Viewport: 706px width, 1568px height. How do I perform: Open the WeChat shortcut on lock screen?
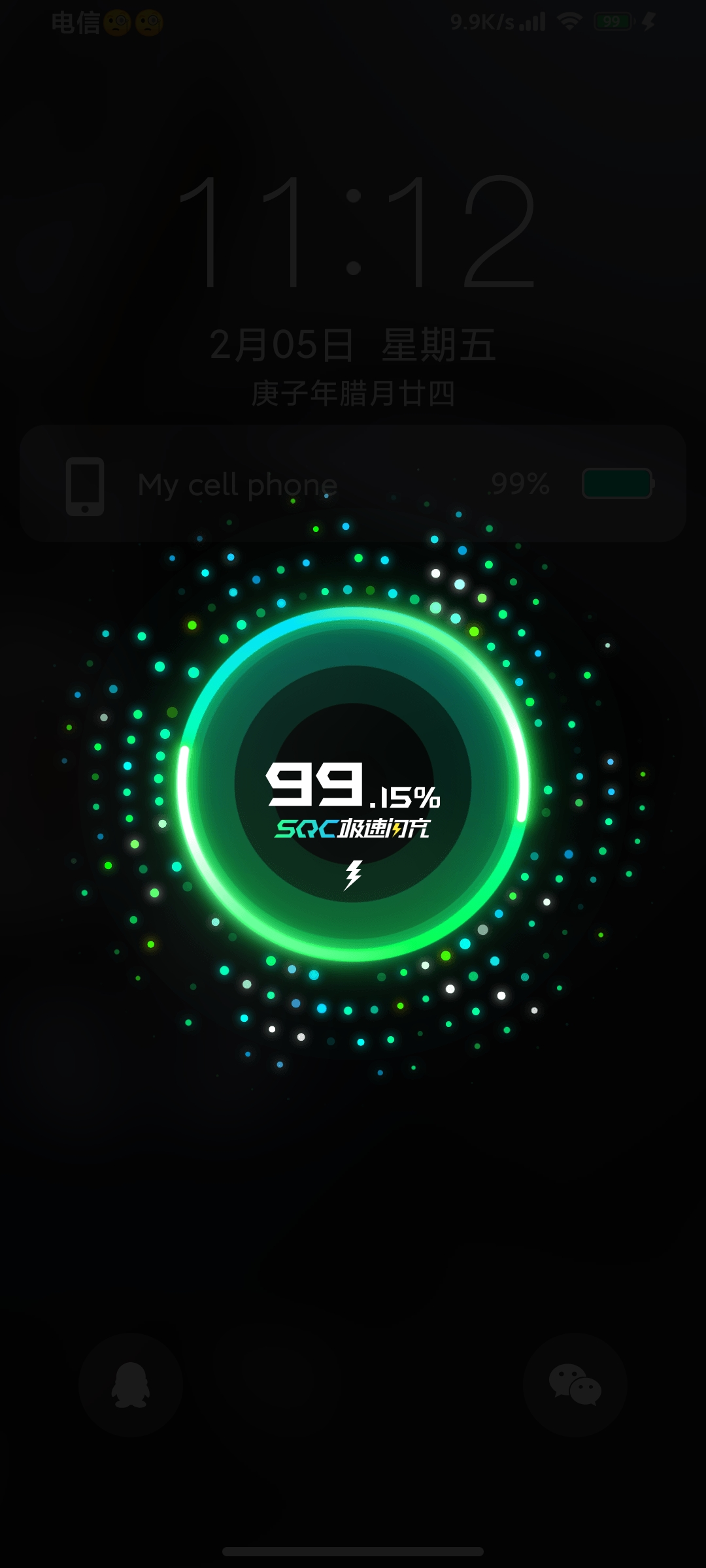(x=575, y=1384)
